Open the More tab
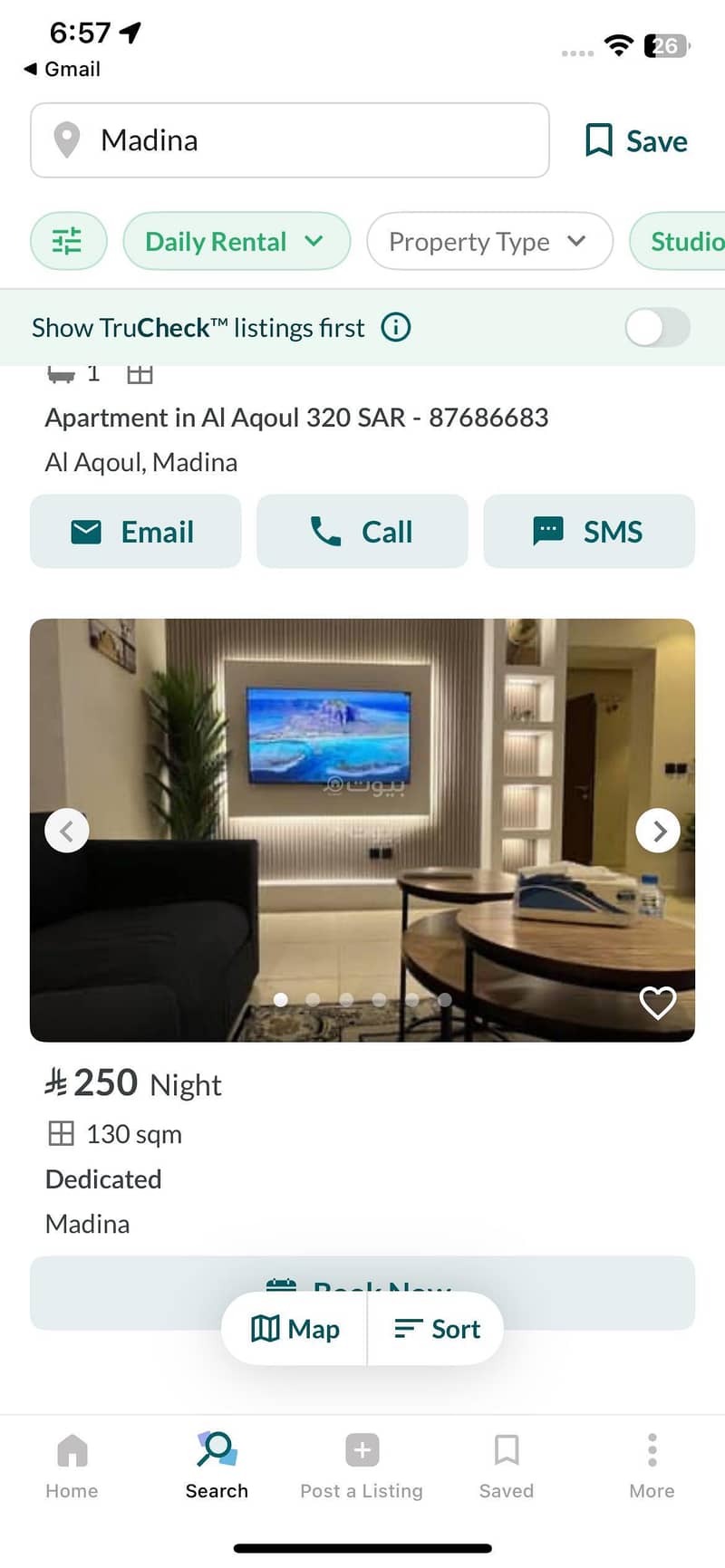The height and width of the screenshot is (1568, 725). (652, 1466)
